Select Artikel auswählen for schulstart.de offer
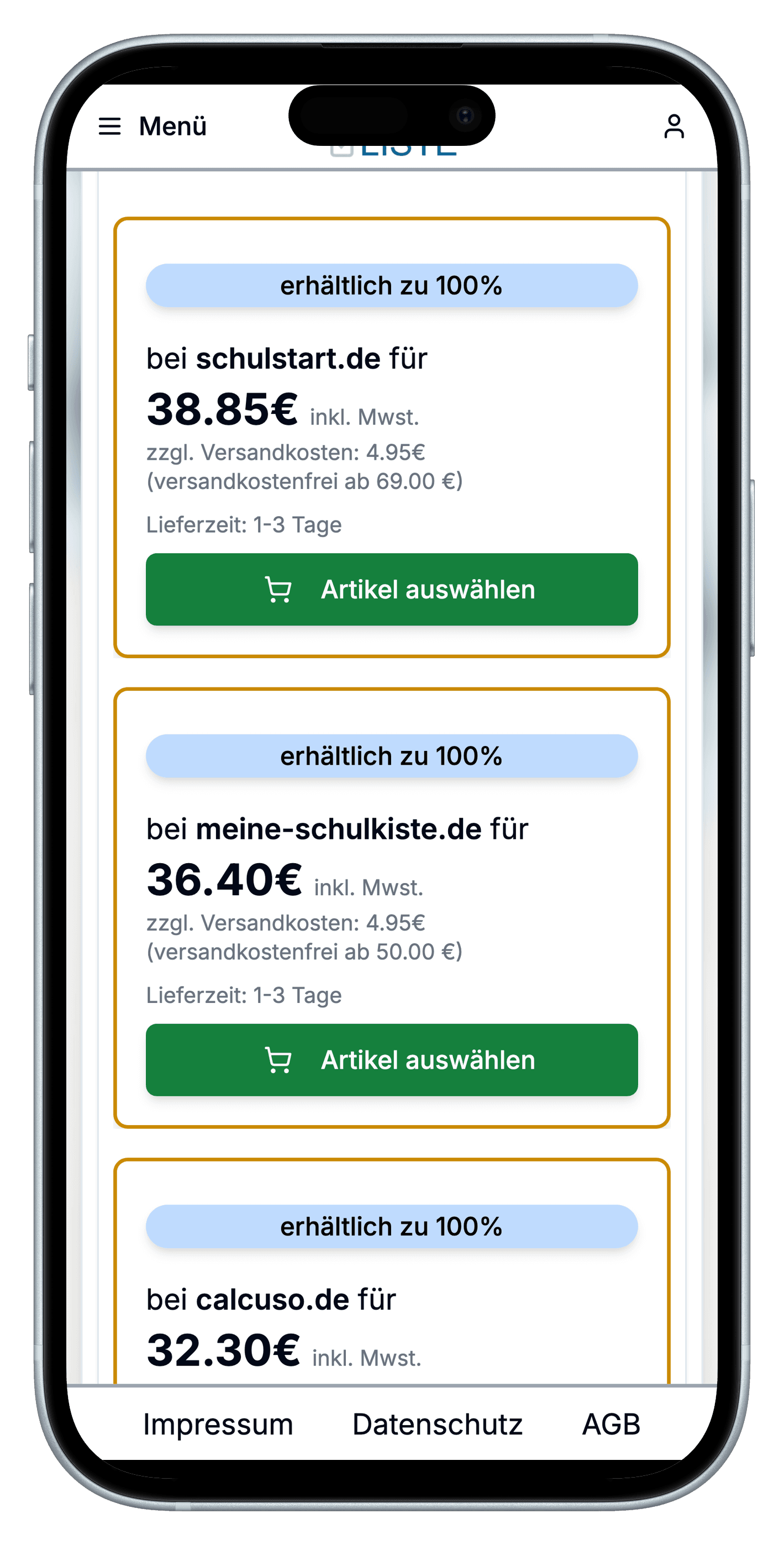Screen dimensions: 784x1545 click(392, 590)
